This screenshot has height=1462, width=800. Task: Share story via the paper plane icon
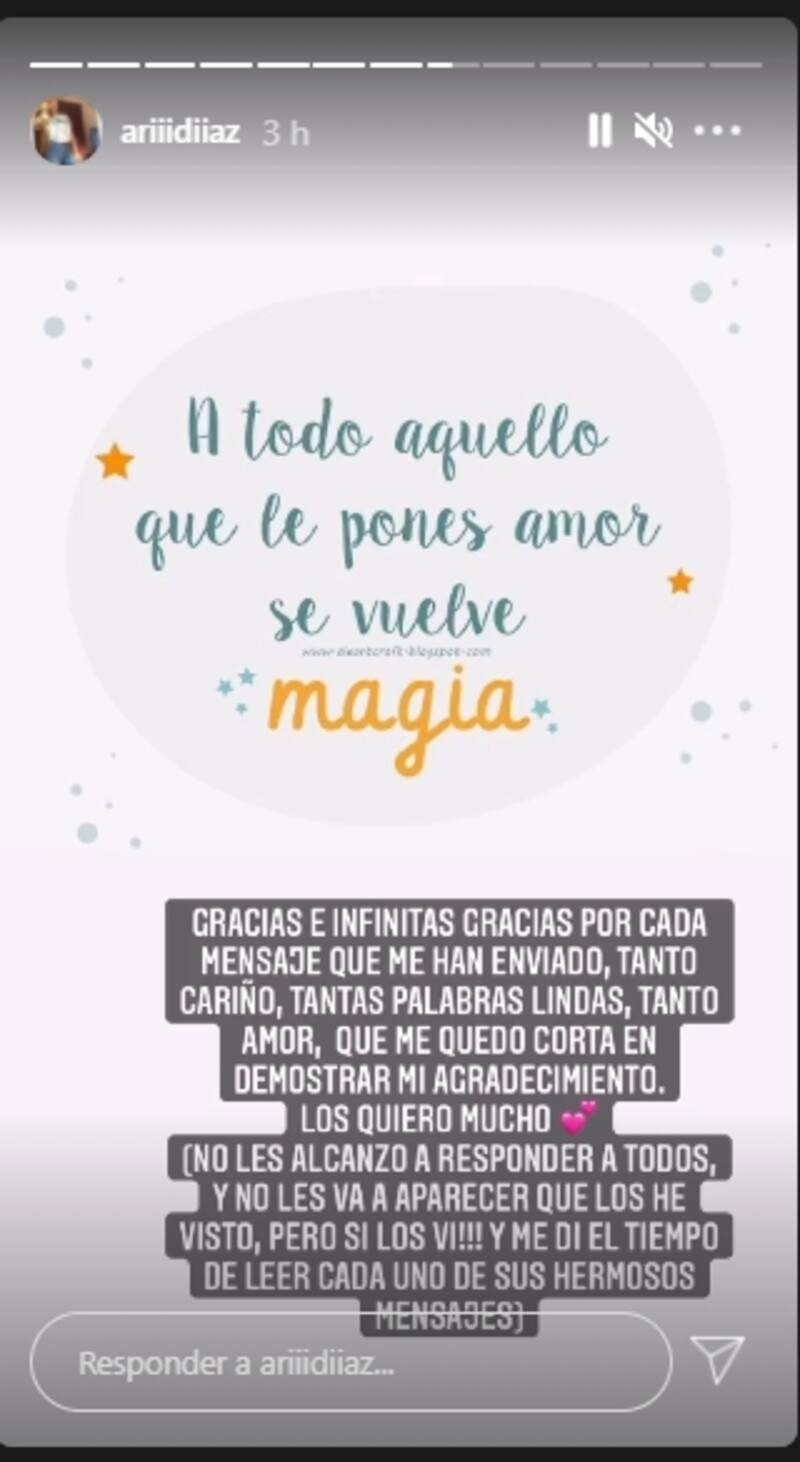click(718, 1360)
